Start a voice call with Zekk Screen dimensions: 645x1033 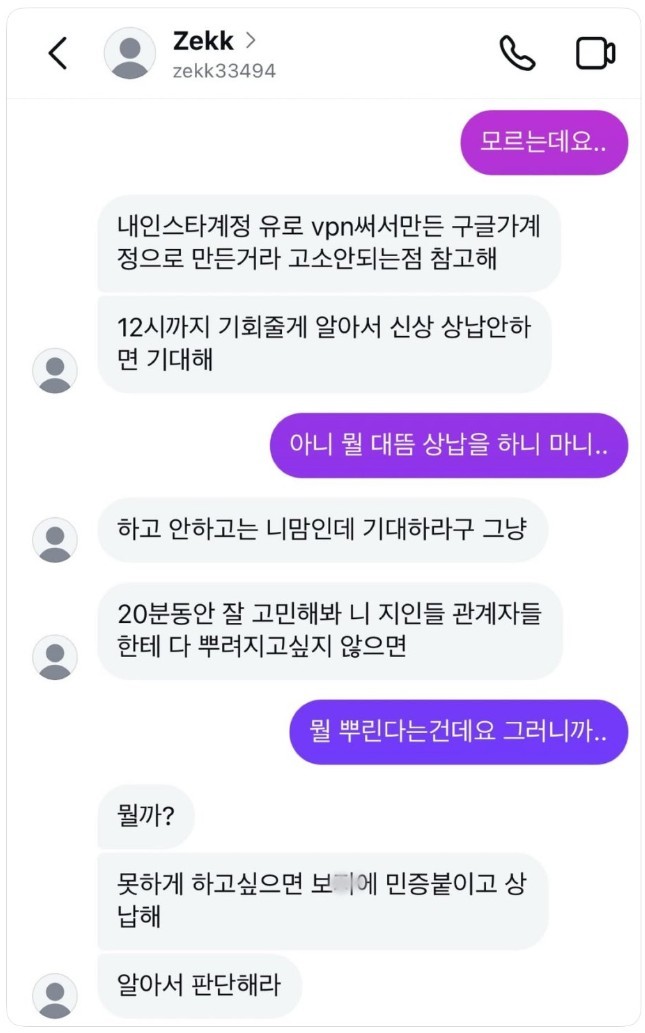coord(517,53)
